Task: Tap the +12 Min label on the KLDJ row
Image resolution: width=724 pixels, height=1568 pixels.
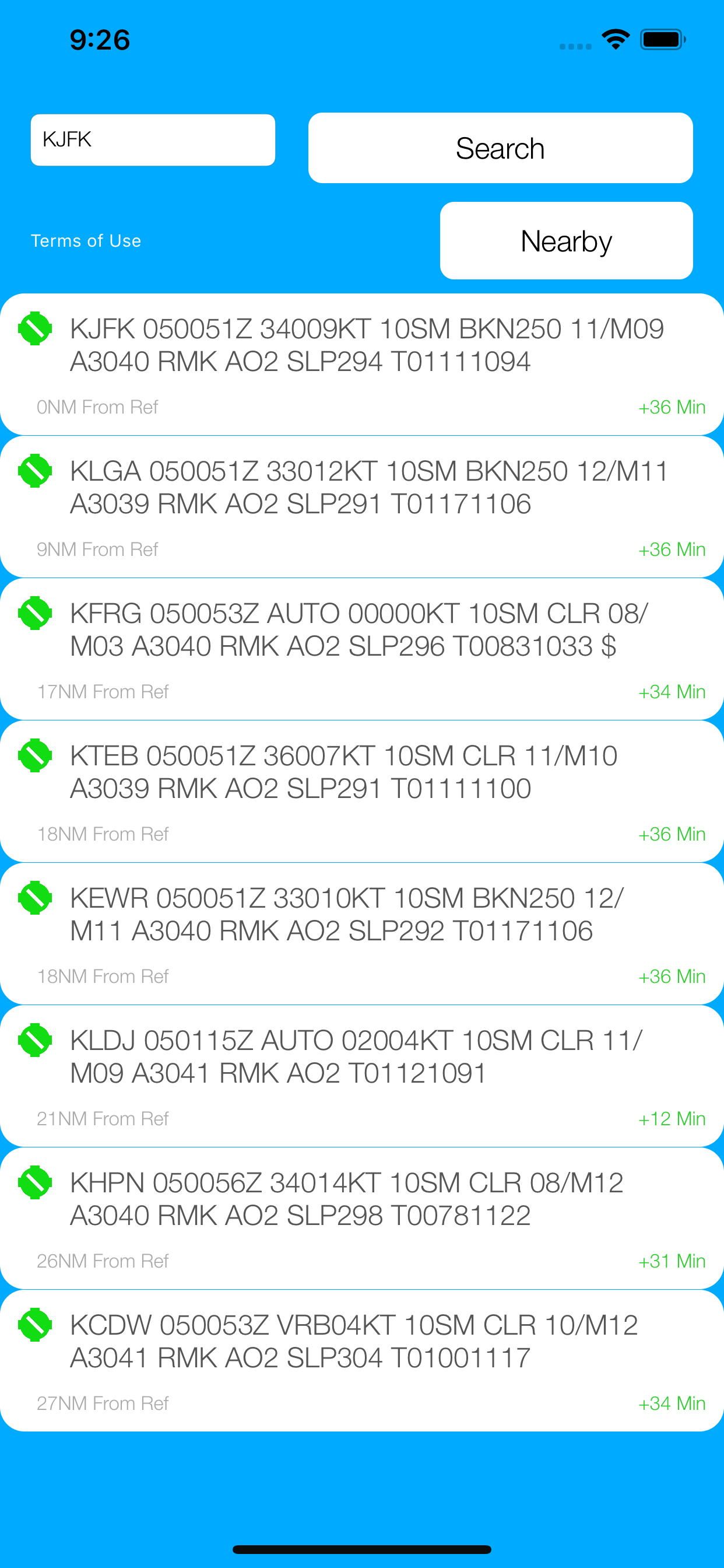Action: tap(673, 1119)
